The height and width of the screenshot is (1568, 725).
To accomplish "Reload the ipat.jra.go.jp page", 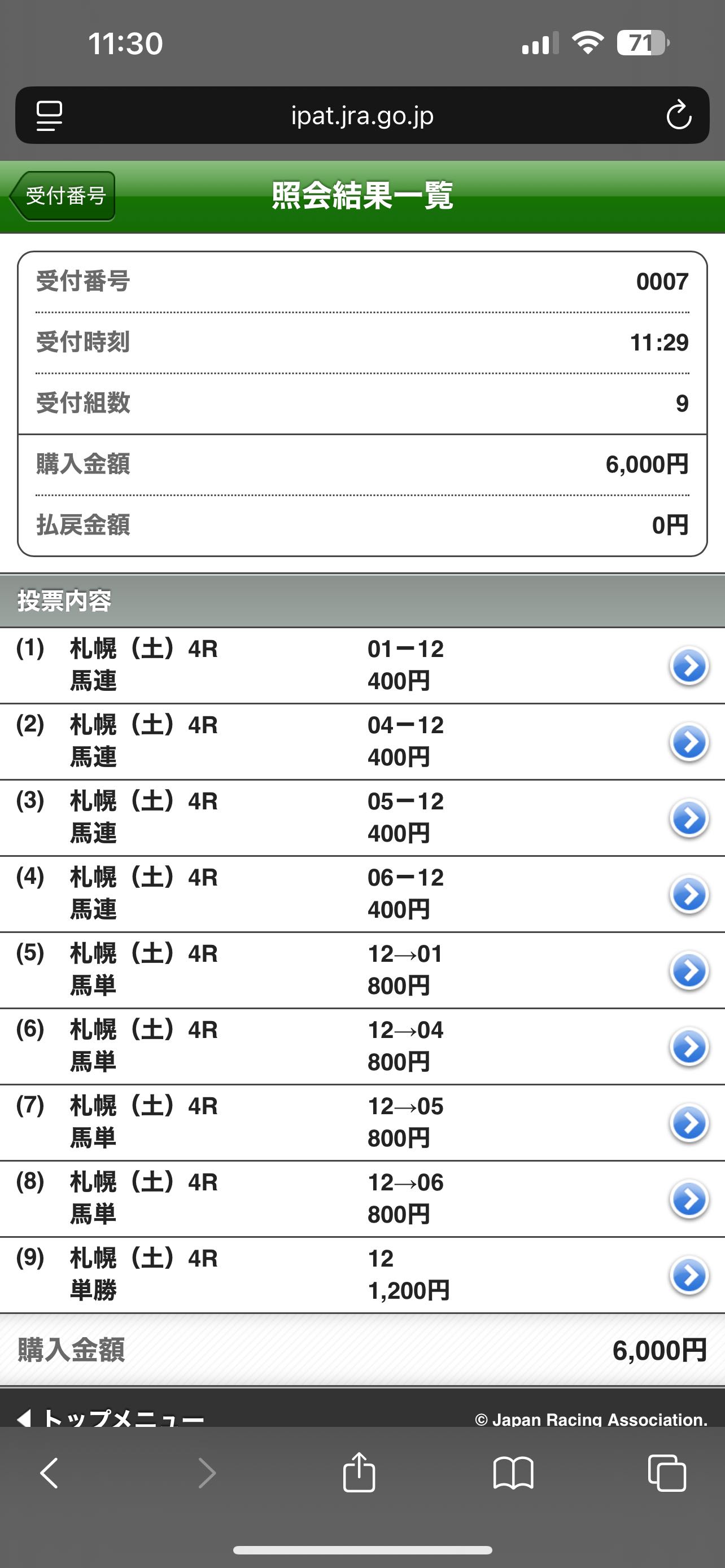I will pos(678,115).
